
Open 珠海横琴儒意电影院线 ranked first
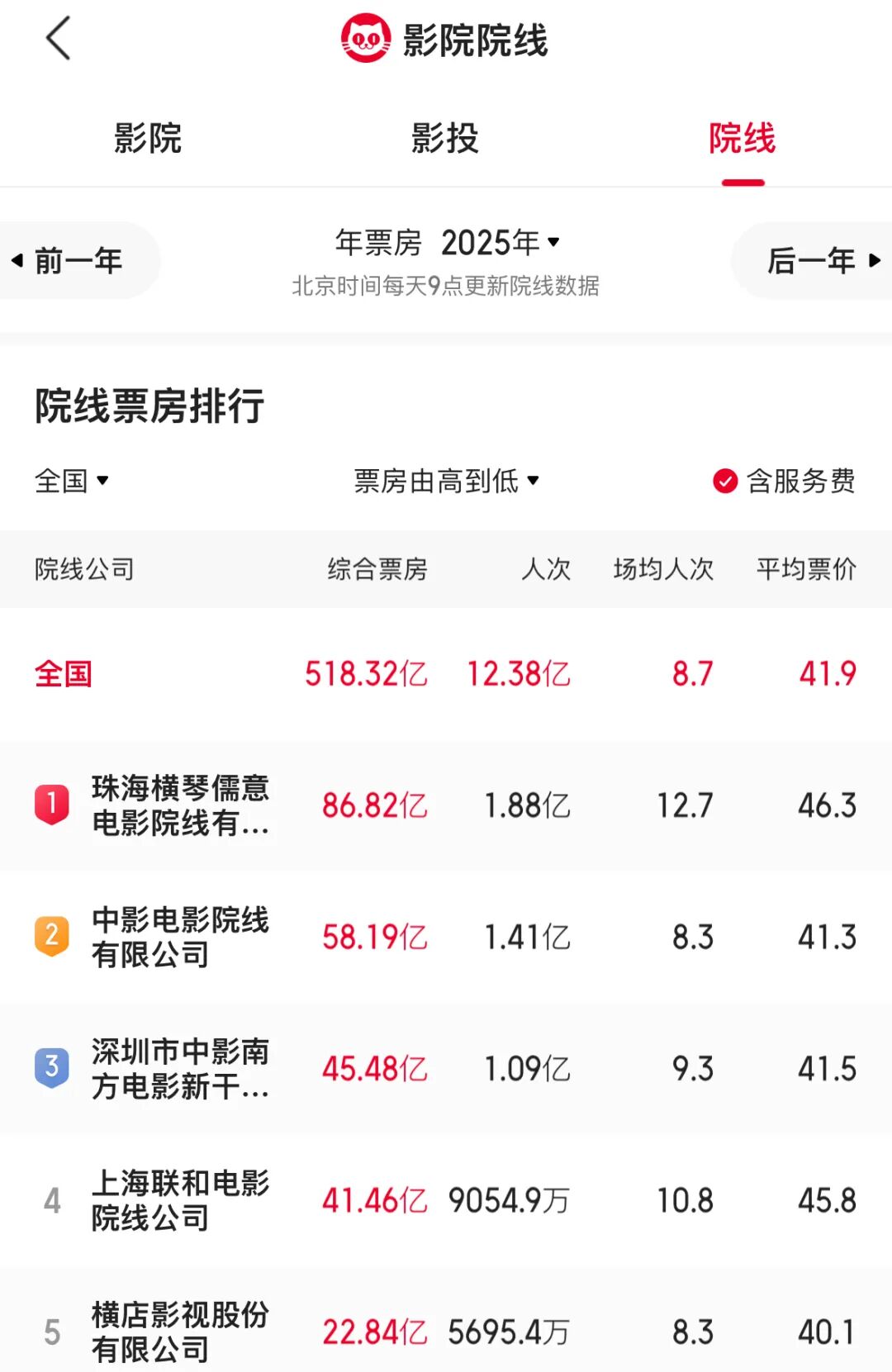pyautogui.click(x=446, y=805)
